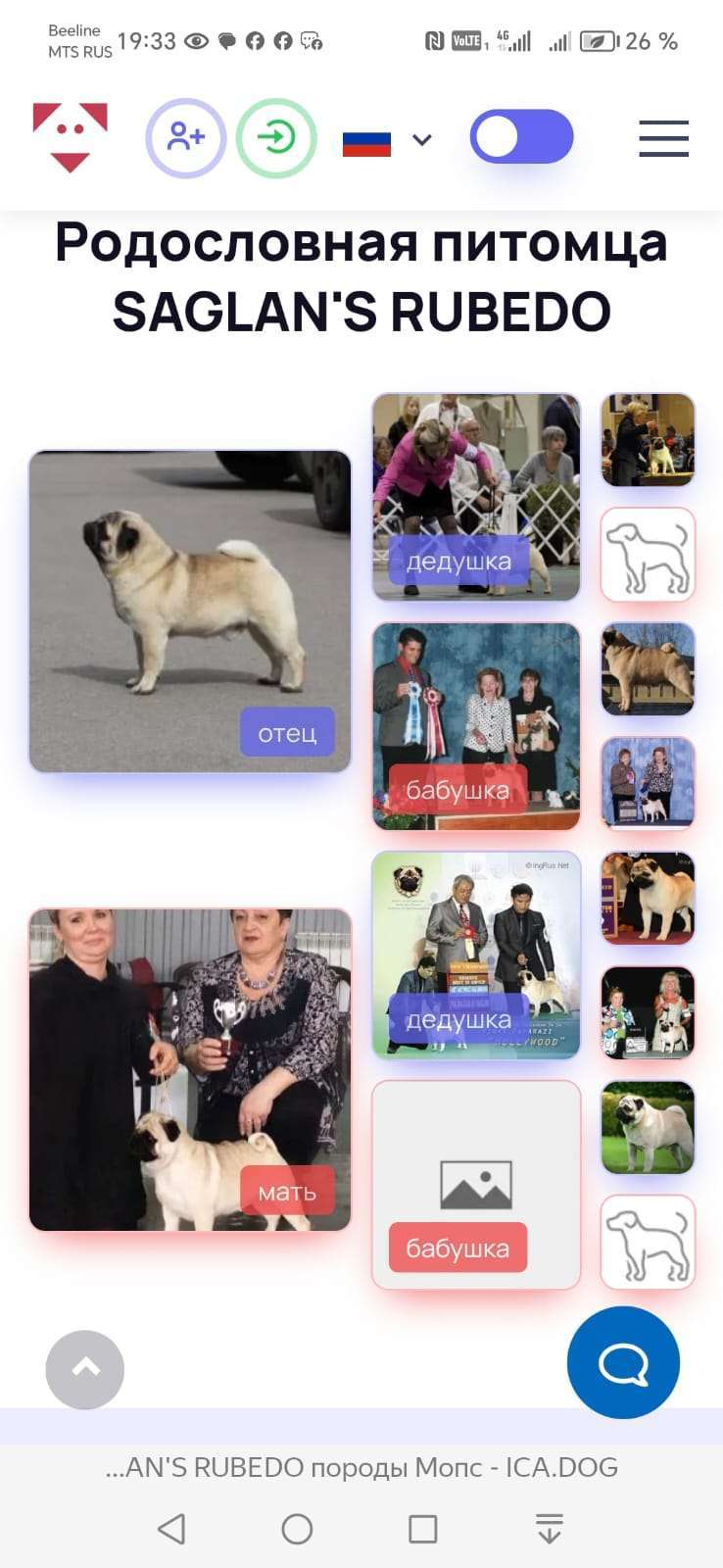Open the бабушка card with placeholder image
The width and height of the screenshot is (723, 1568).
476,1184
